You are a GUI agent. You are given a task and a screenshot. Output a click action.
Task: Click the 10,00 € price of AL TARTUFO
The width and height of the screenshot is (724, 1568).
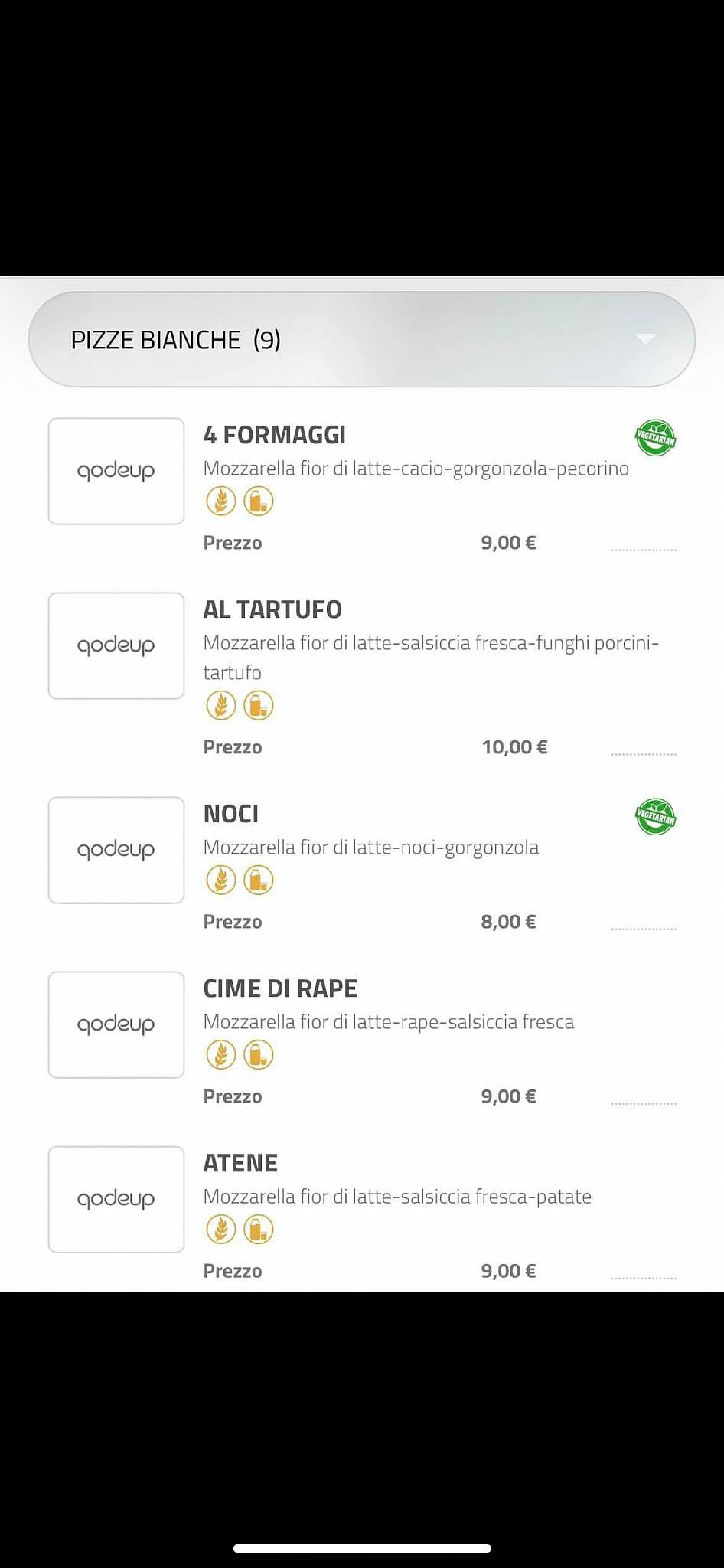[515, 746]
